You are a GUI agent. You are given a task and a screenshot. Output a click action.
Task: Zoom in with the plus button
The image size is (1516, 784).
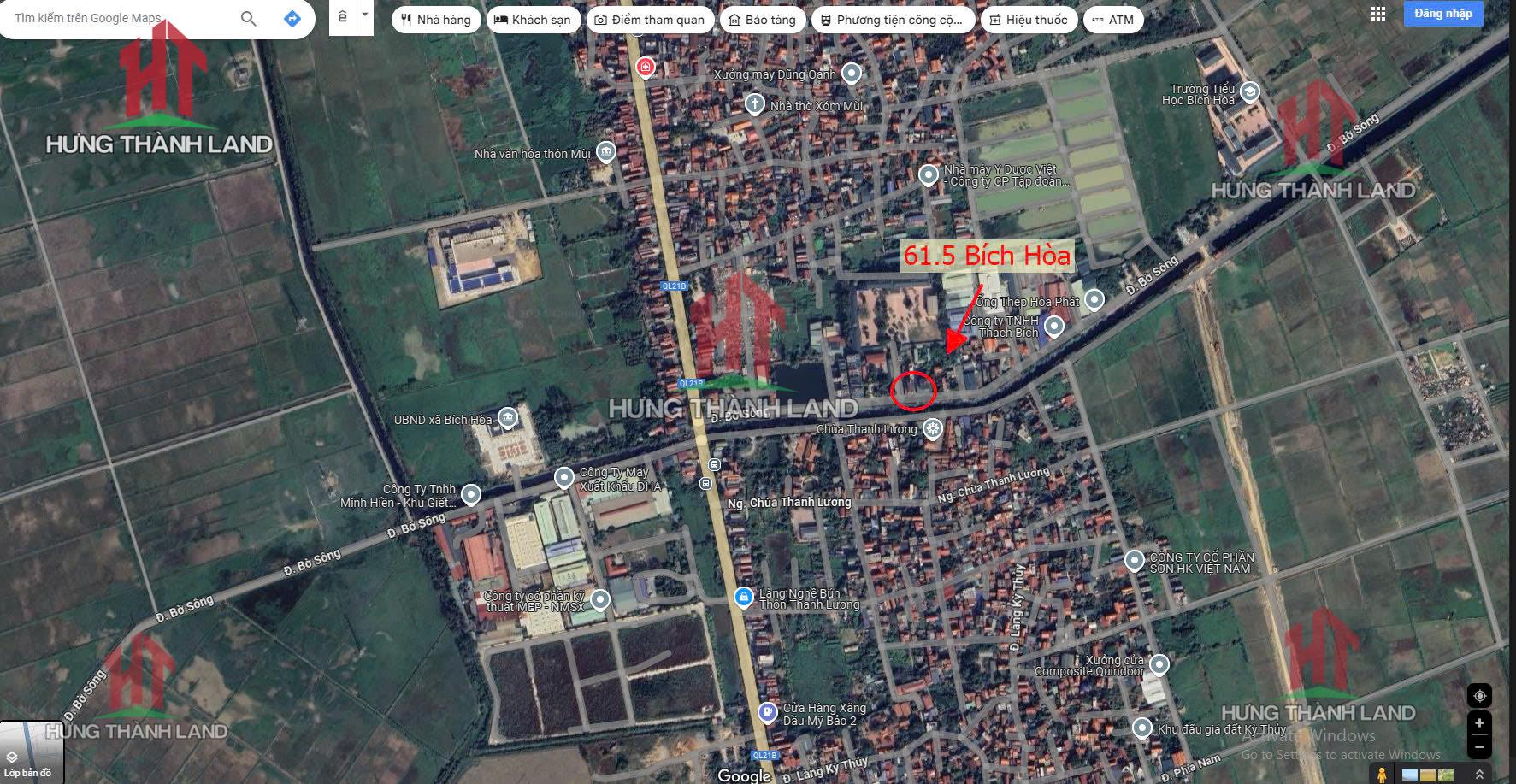coord(1479,723)
